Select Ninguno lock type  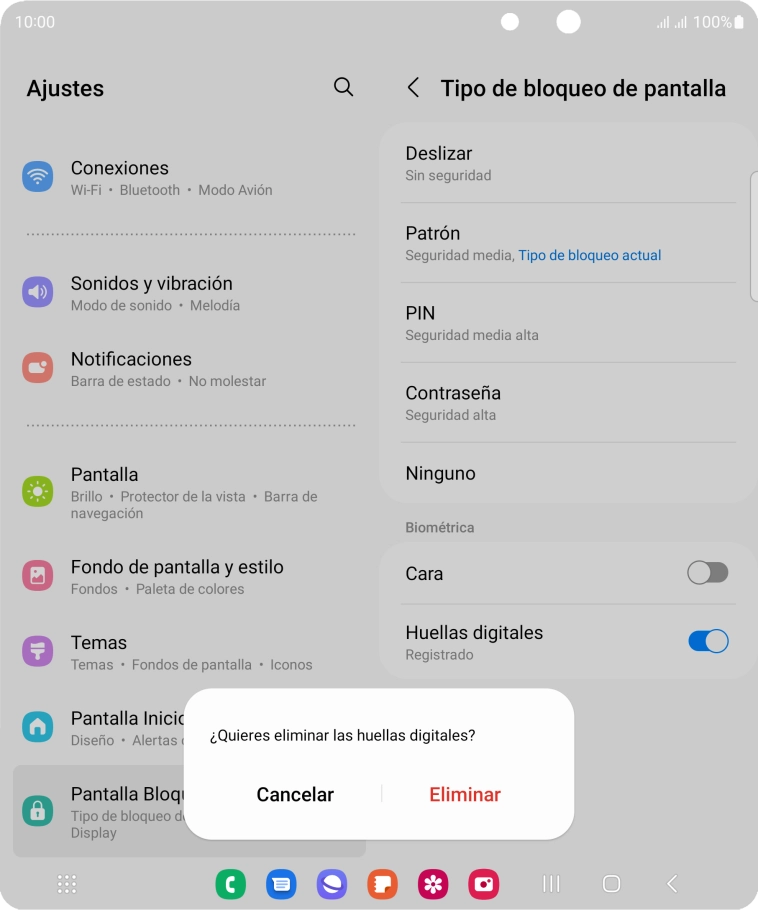[x=567, y=473]
